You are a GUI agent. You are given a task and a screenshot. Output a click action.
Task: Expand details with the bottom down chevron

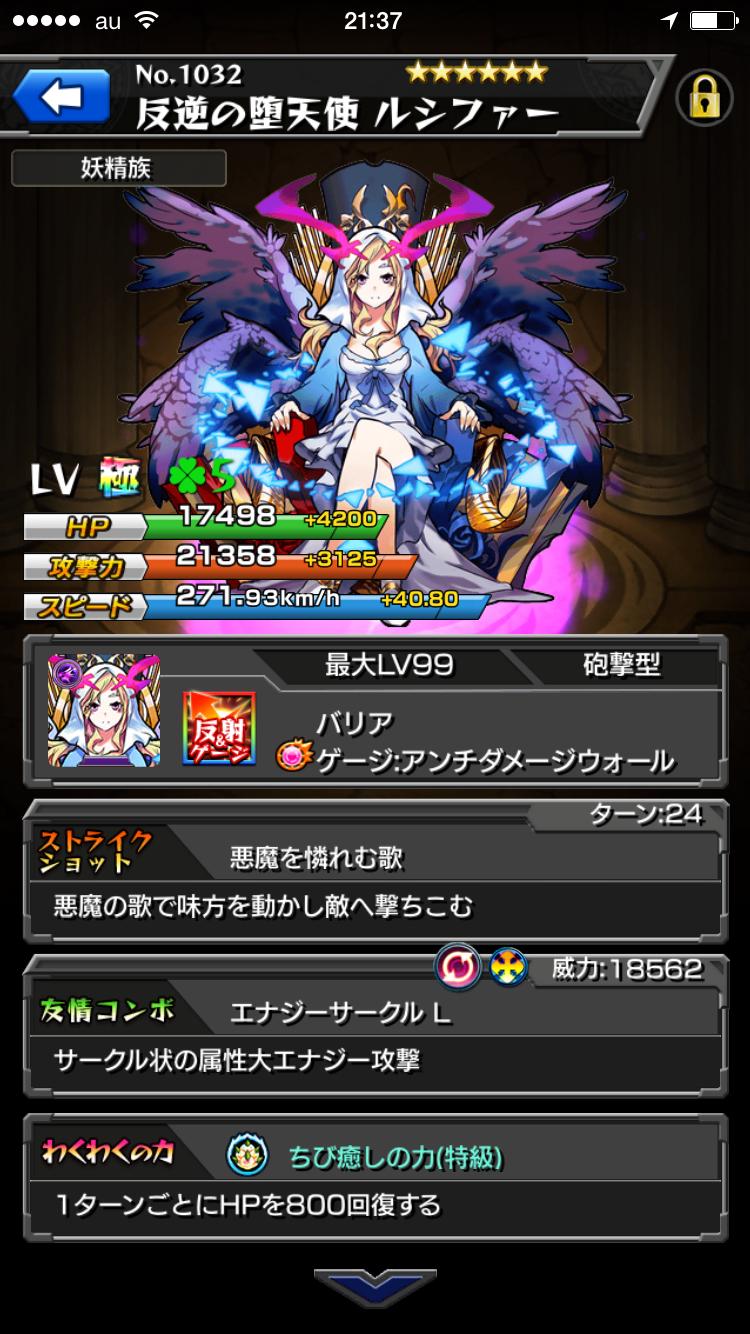click(x=374, y=1286)
